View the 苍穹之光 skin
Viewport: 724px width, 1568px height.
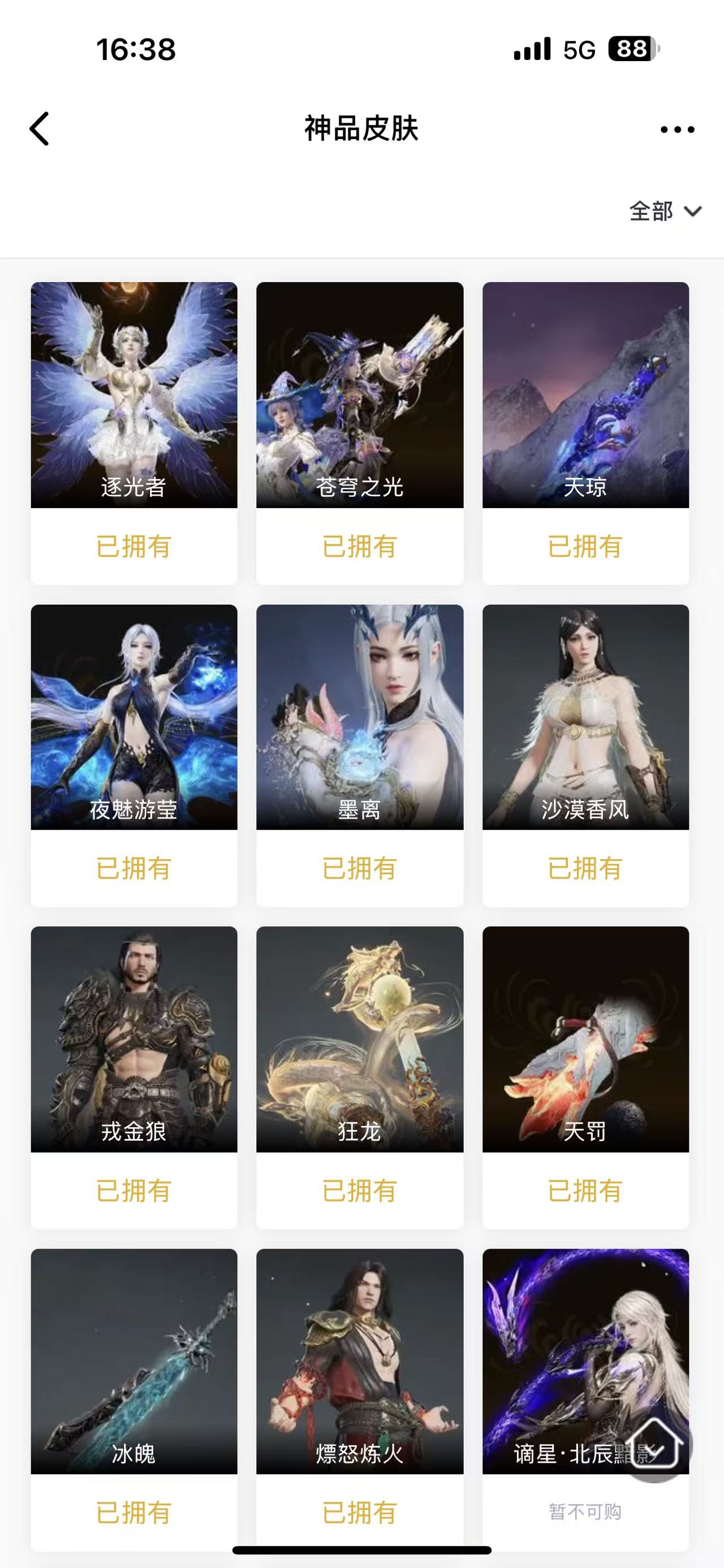(x=359, y=395)
